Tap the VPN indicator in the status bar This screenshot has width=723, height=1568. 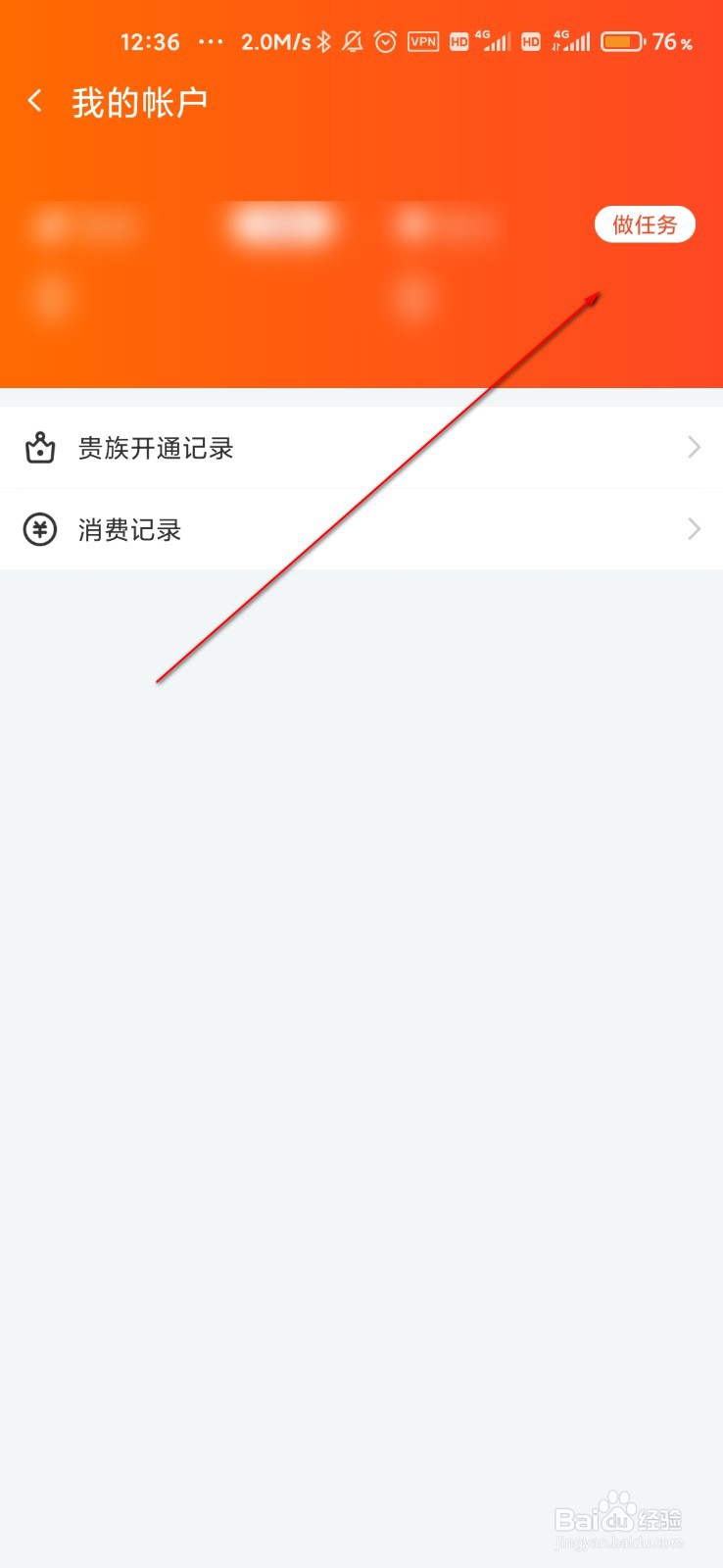click(423, 41)
